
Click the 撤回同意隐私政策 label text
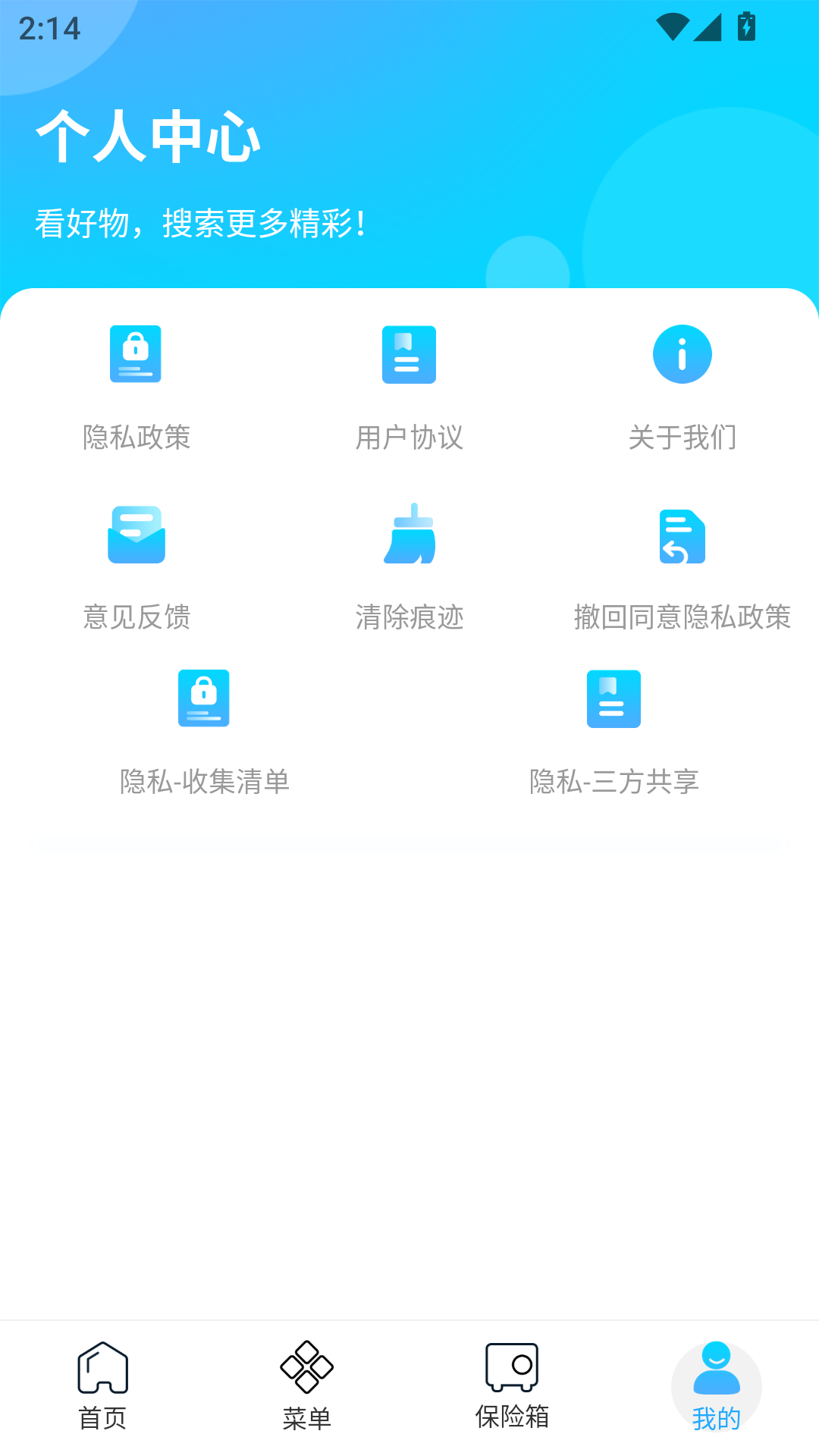pyautogui.click(x=682, y=618)
